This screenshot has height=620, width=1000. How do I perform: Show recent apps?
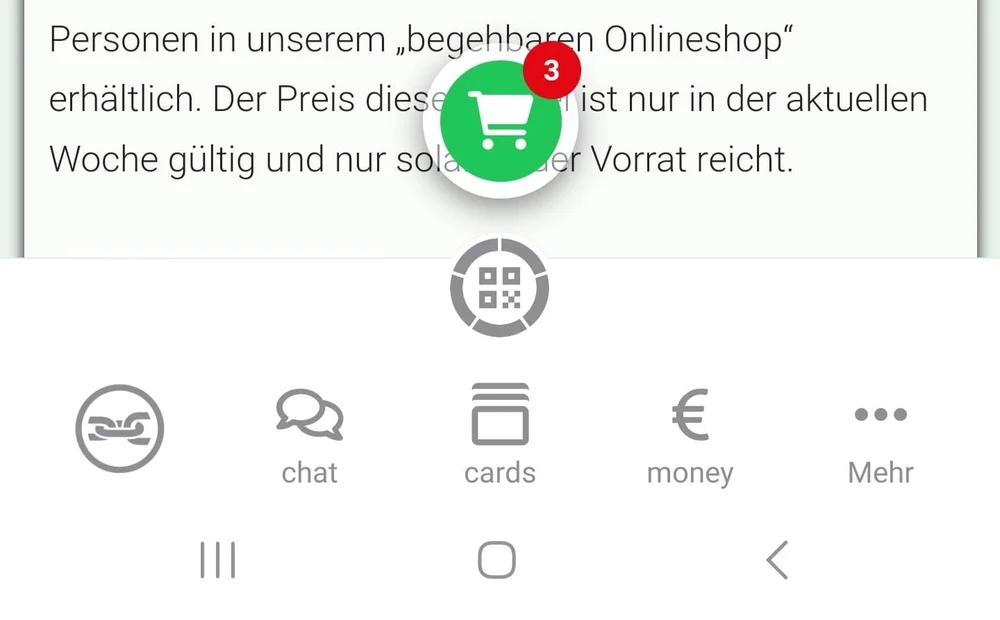(217, 560)
